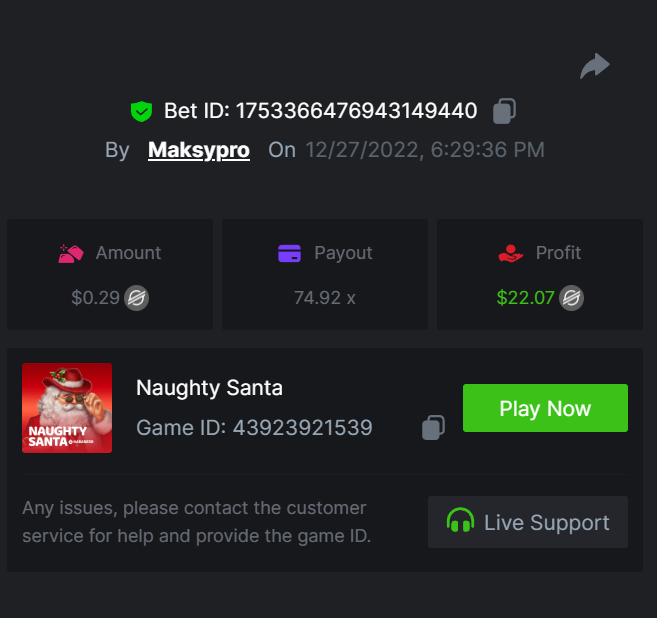Tap Play Now for Naughty Santa

[545, 408]
